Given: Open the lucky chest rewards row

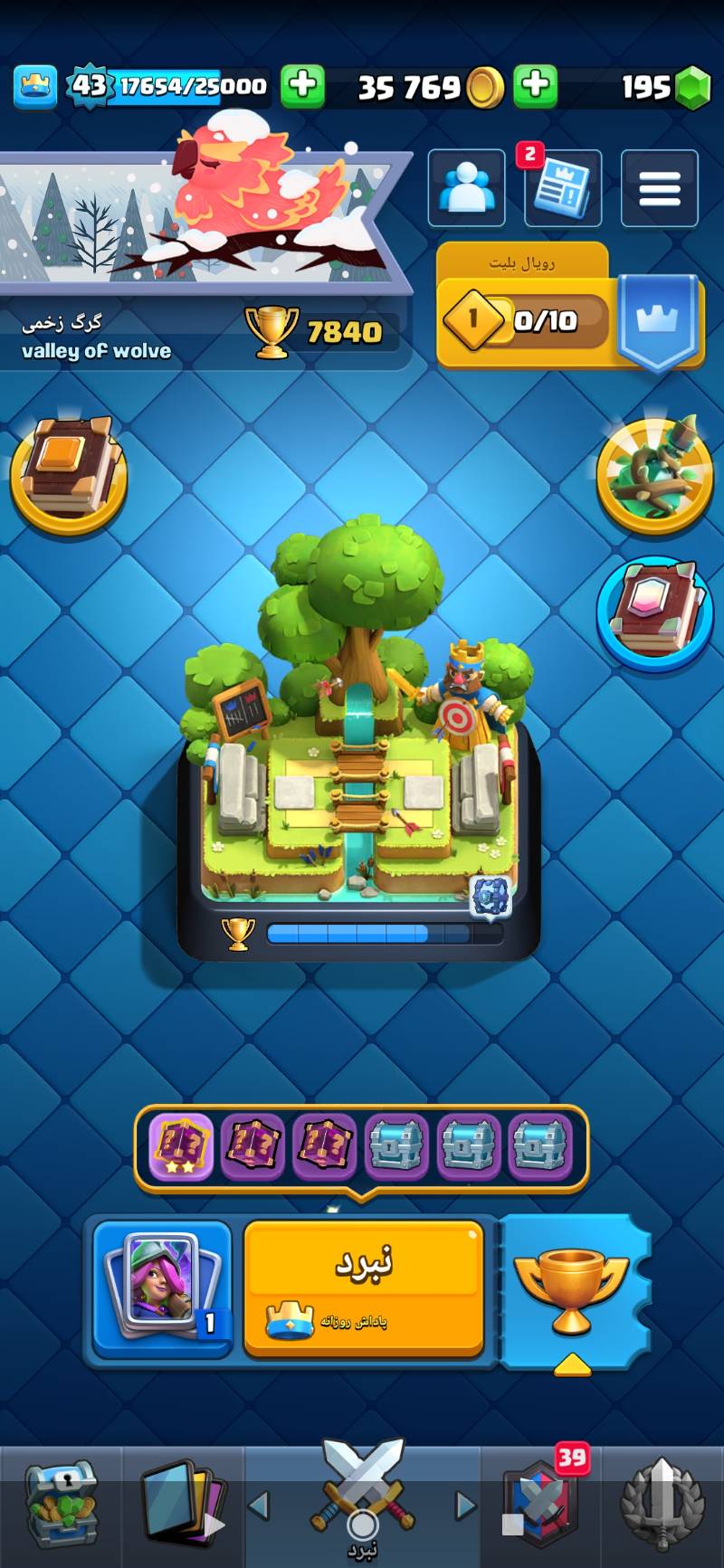Looking at the screenshot, I should (x=361, y=1145).
